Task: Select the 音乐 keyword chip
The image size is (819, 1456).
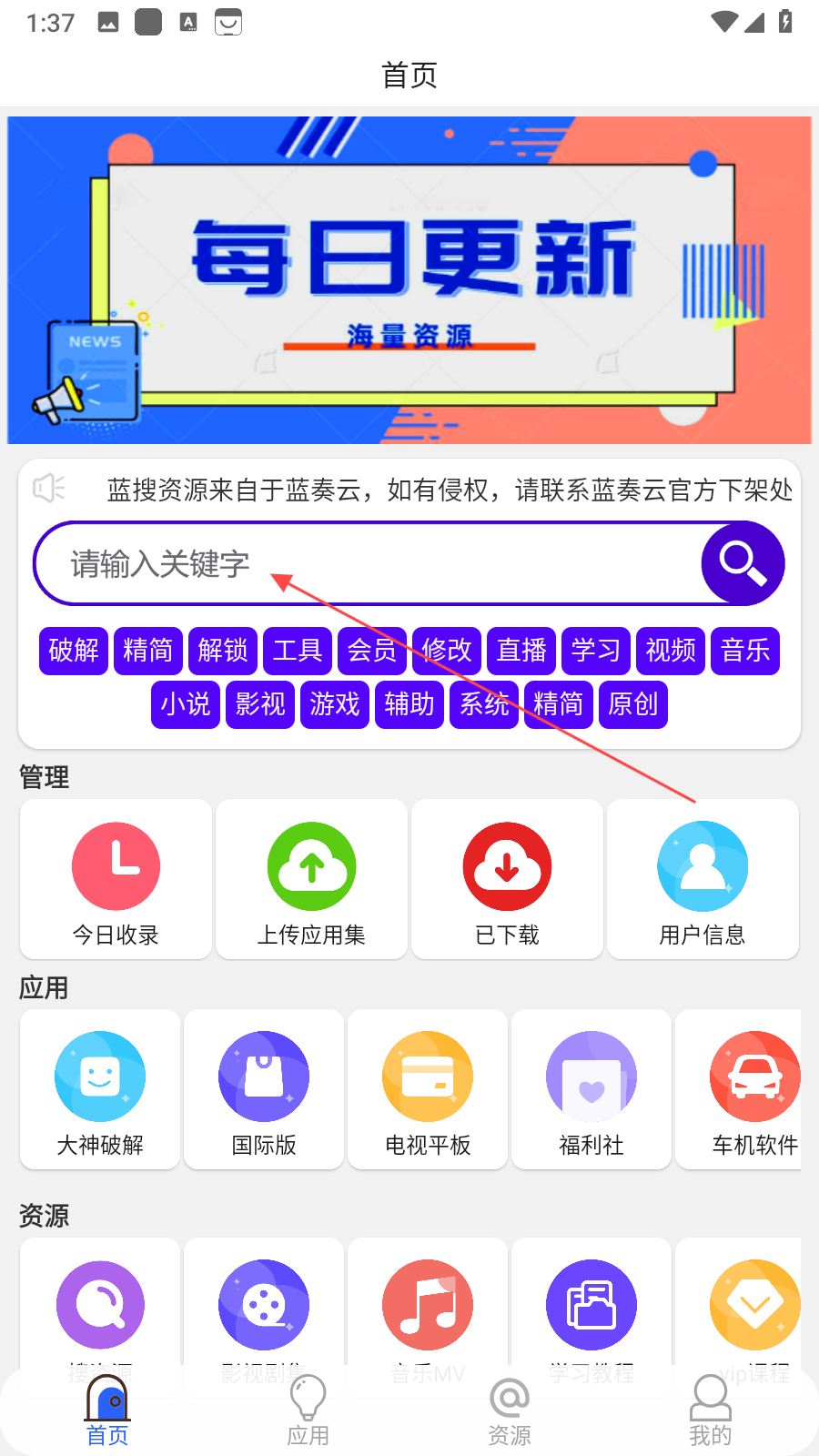Action: point(745,651)
